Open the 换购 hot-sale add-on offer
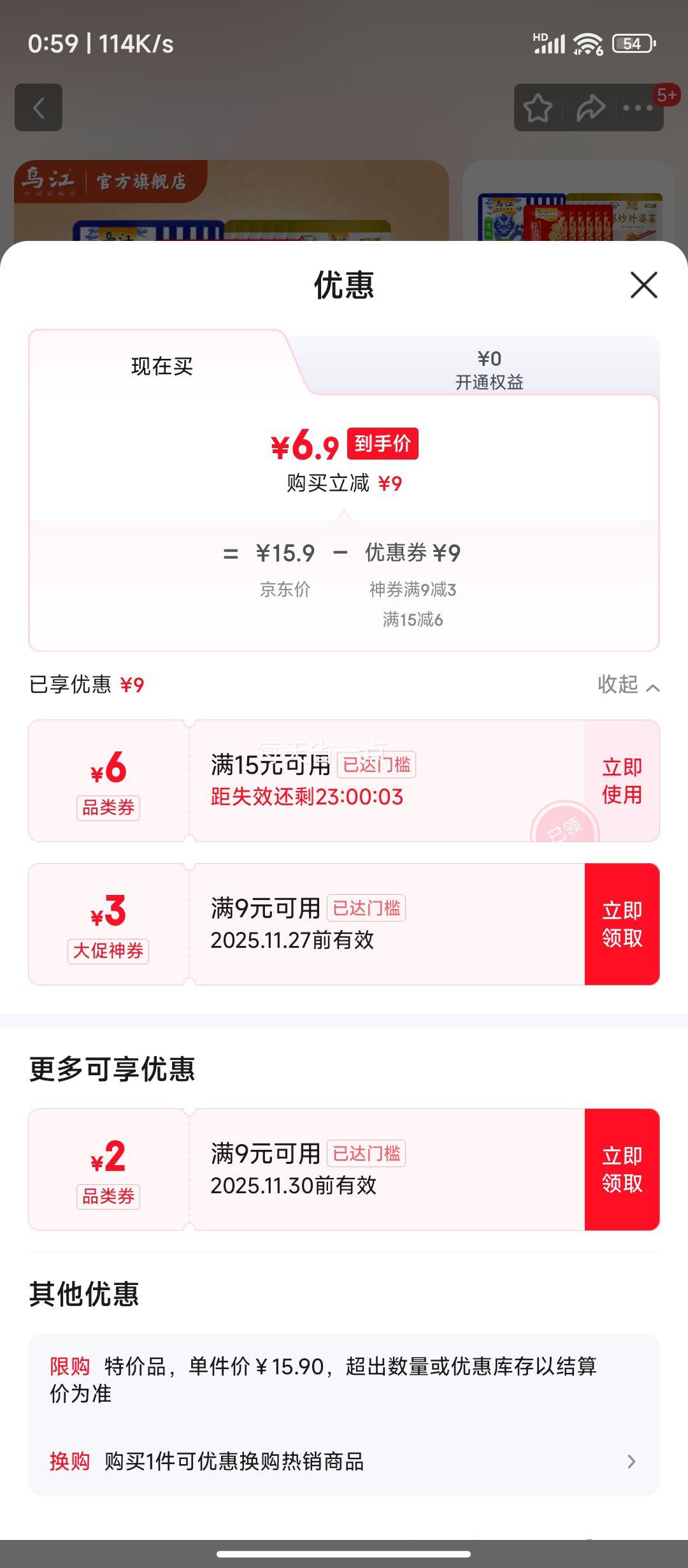Image resolution: width=688 pixels, height=1568 pixels. click(344, 1461)
